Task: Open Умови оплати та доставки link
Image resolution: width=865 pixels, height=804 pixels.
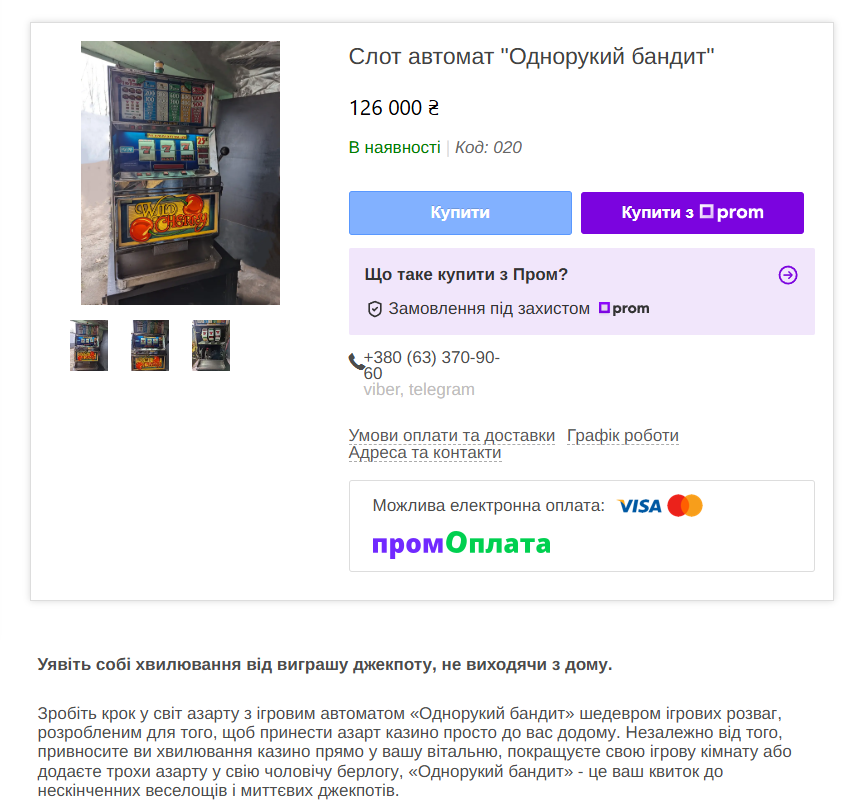Action: click(451, 436)
